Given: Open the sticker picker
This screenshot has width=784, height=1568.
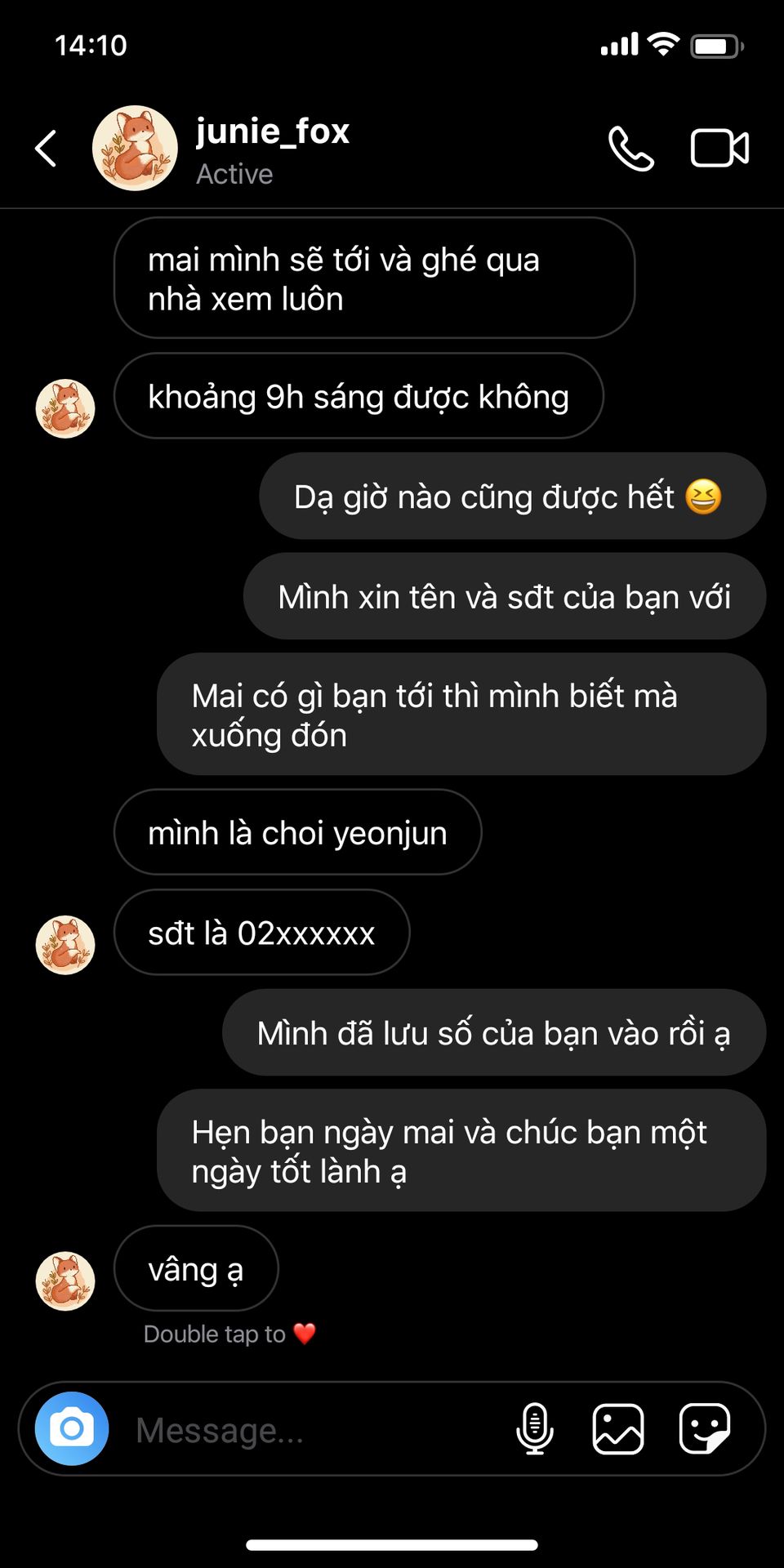Looking at the screenshot, I should [705, 1429].
